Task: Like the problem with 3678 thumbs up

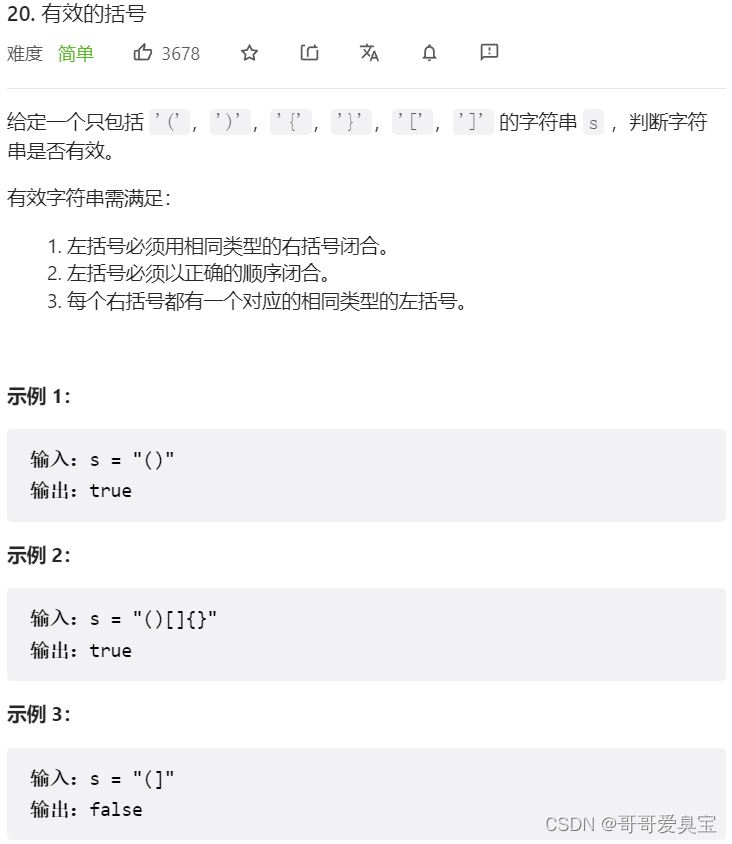Action: [143, 53]
